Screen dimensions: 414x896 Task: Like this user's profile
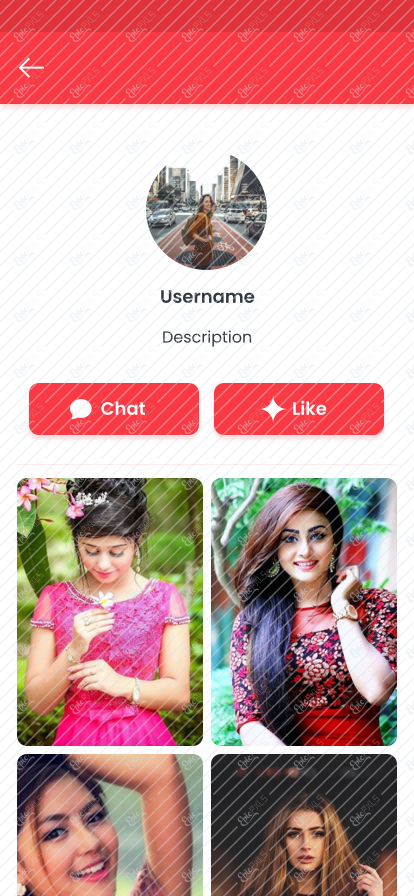coord(299,409)
